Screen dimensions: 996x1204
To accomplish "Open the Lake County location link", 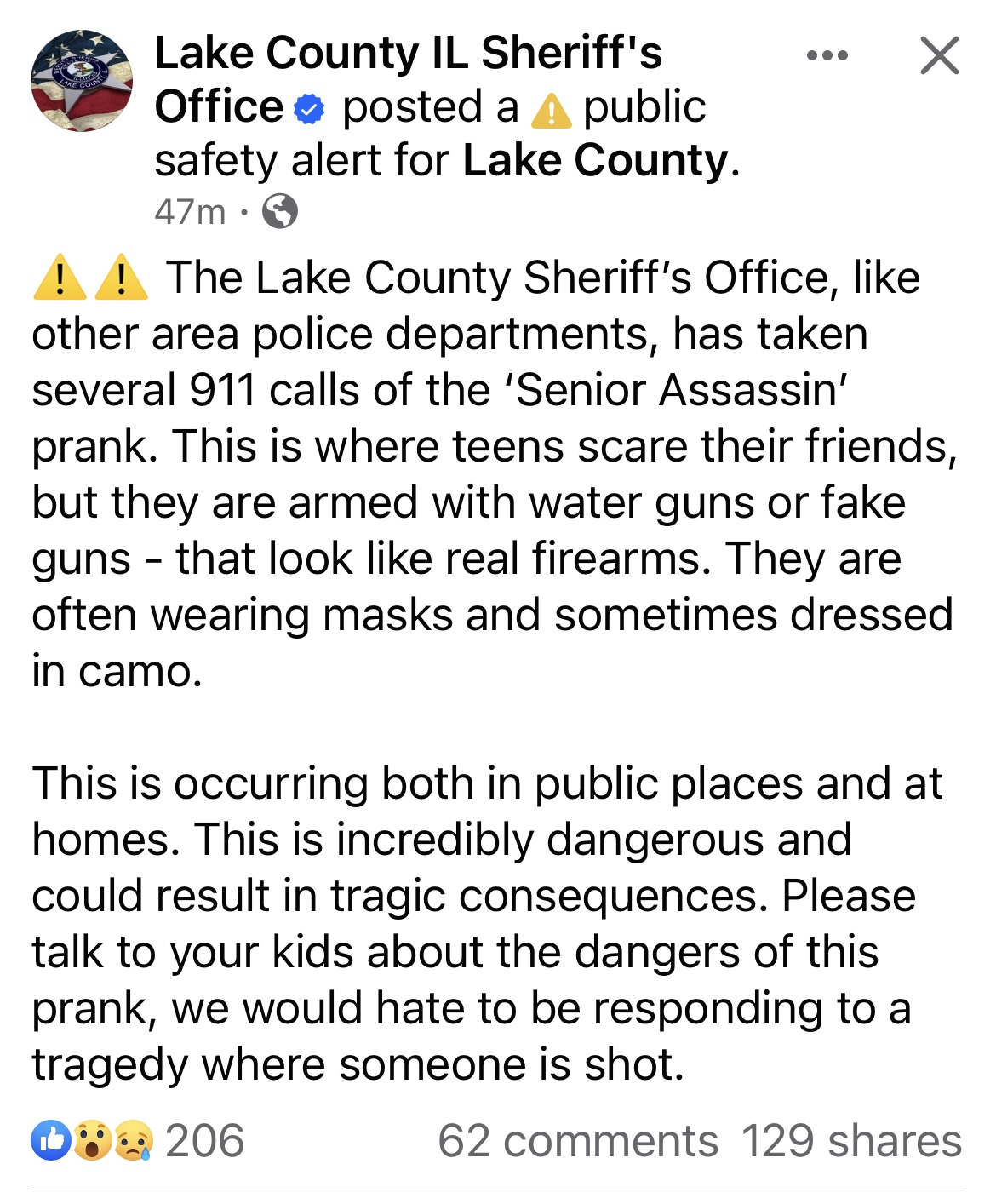I will pos(595,160).
